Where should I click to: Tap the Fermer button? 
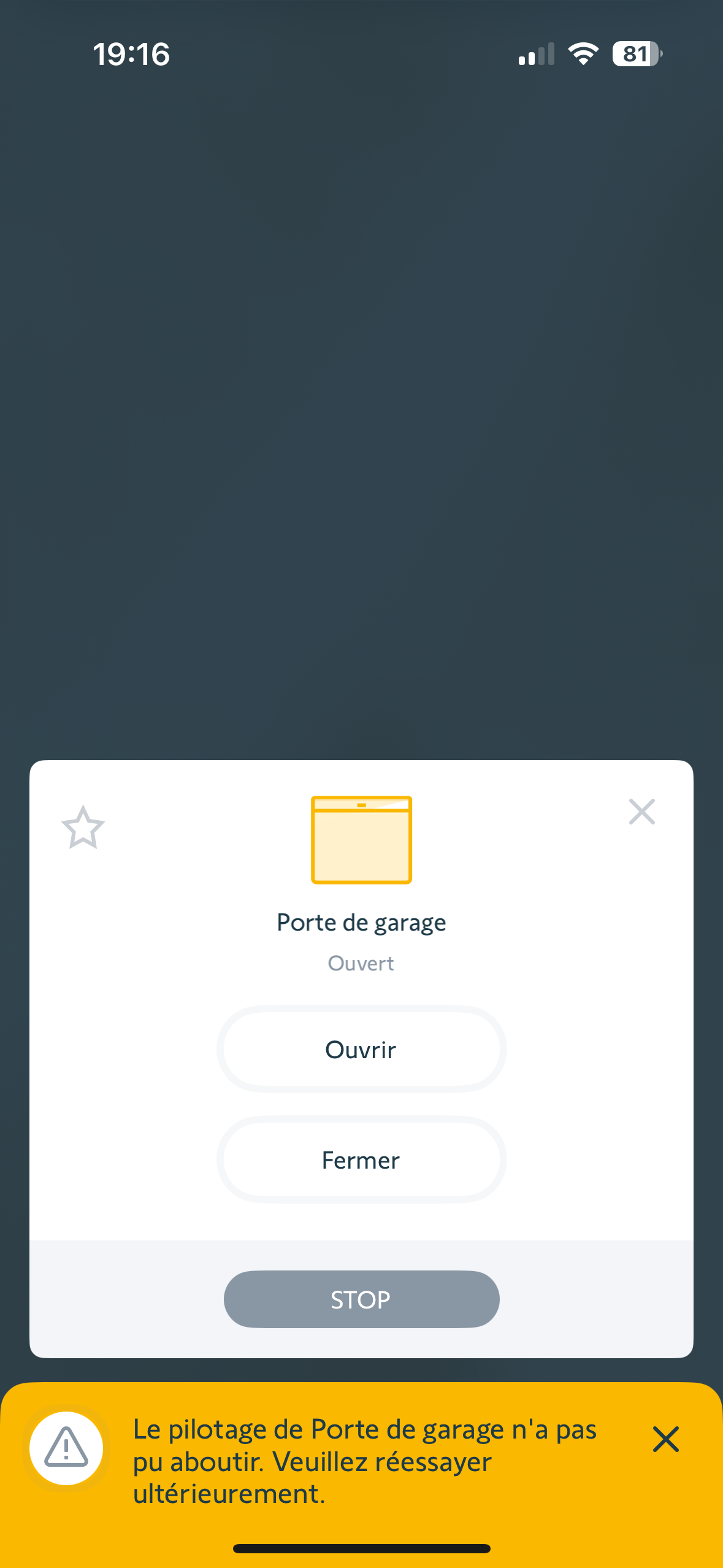[x=361, y=1160]
